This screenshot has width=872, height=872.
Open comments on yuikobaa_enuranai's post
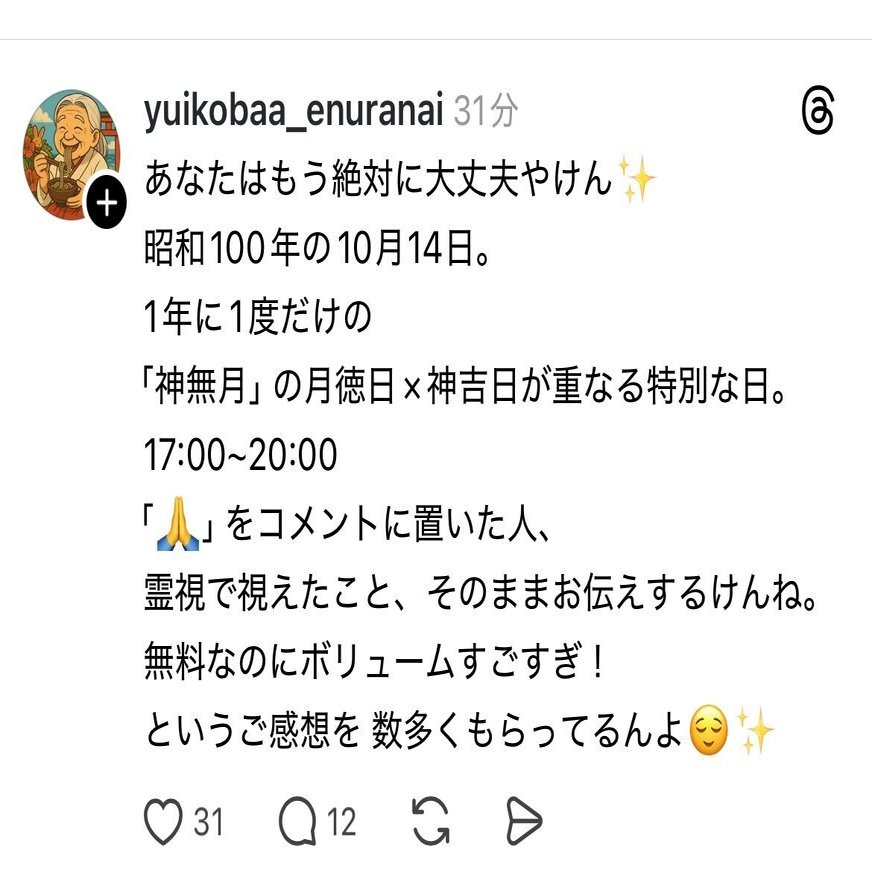click(x=298, y=822)
